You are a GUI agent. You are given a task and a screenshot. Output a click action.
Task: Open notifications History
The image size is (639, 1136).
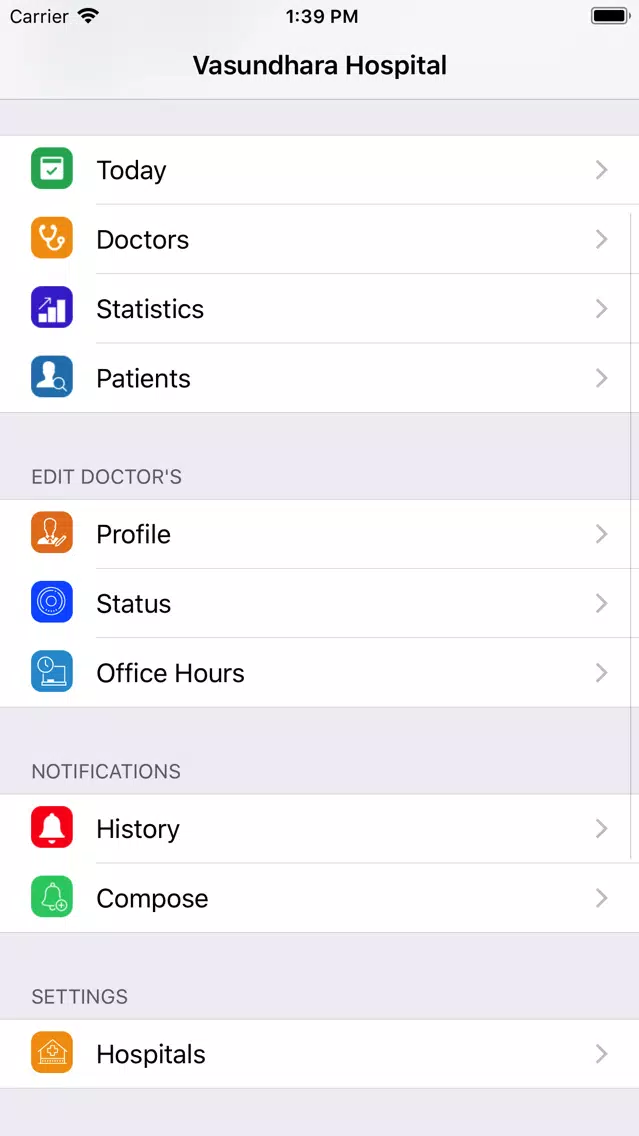[320, 829]
